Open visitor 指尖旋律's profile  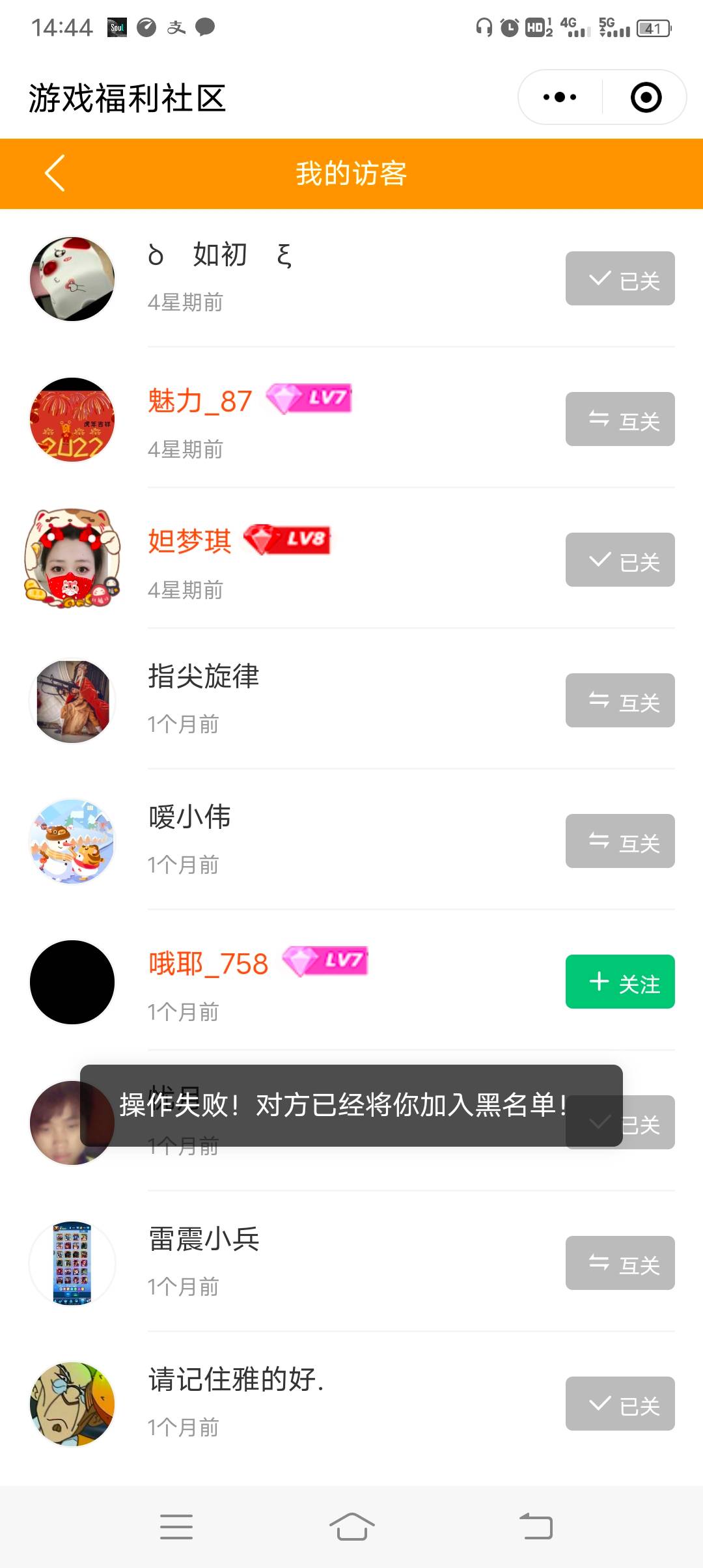coord(72,701)
